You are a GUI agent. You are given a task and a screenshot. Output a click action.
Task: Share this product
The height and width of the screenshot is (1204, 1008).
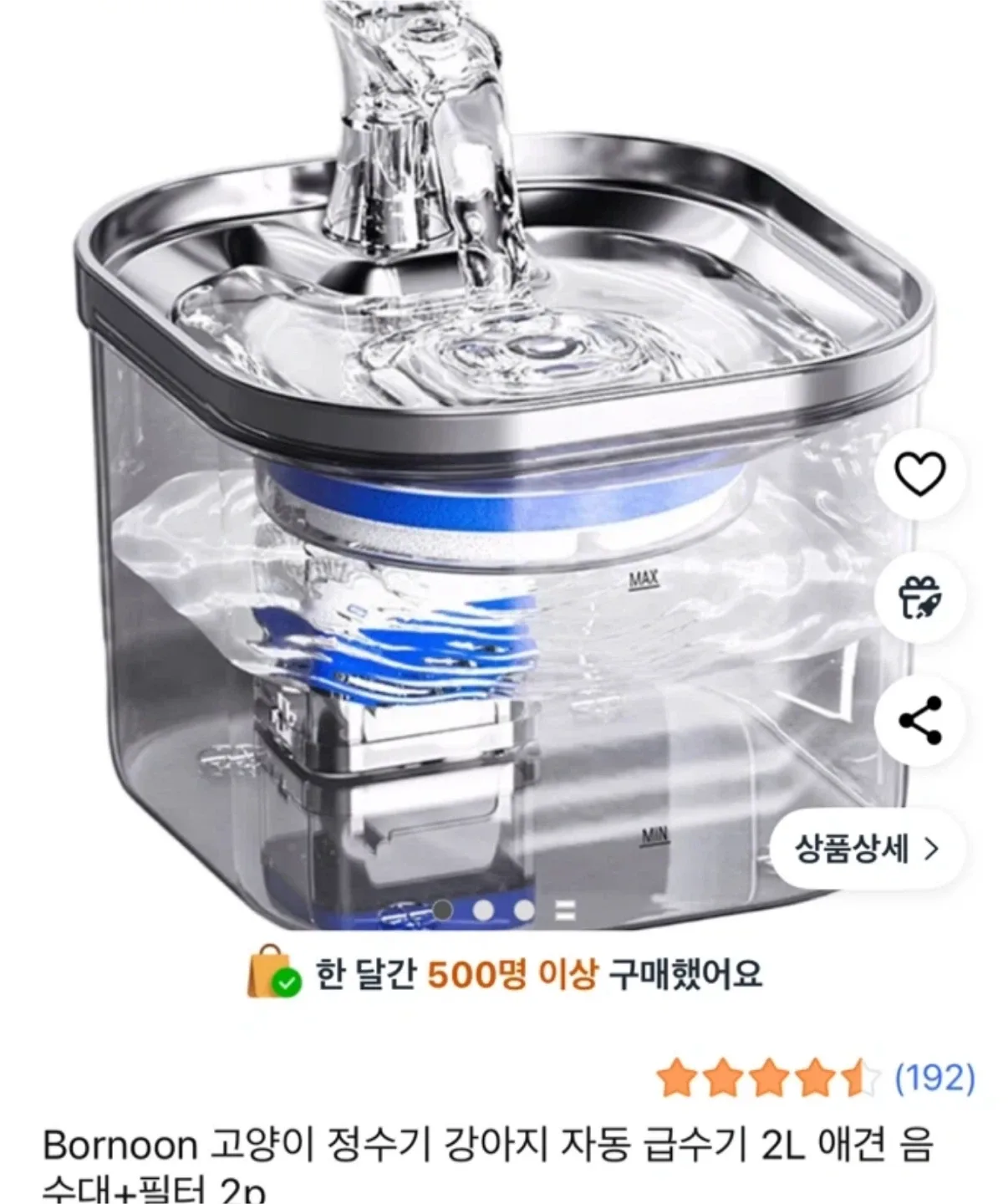coord(919,720)
